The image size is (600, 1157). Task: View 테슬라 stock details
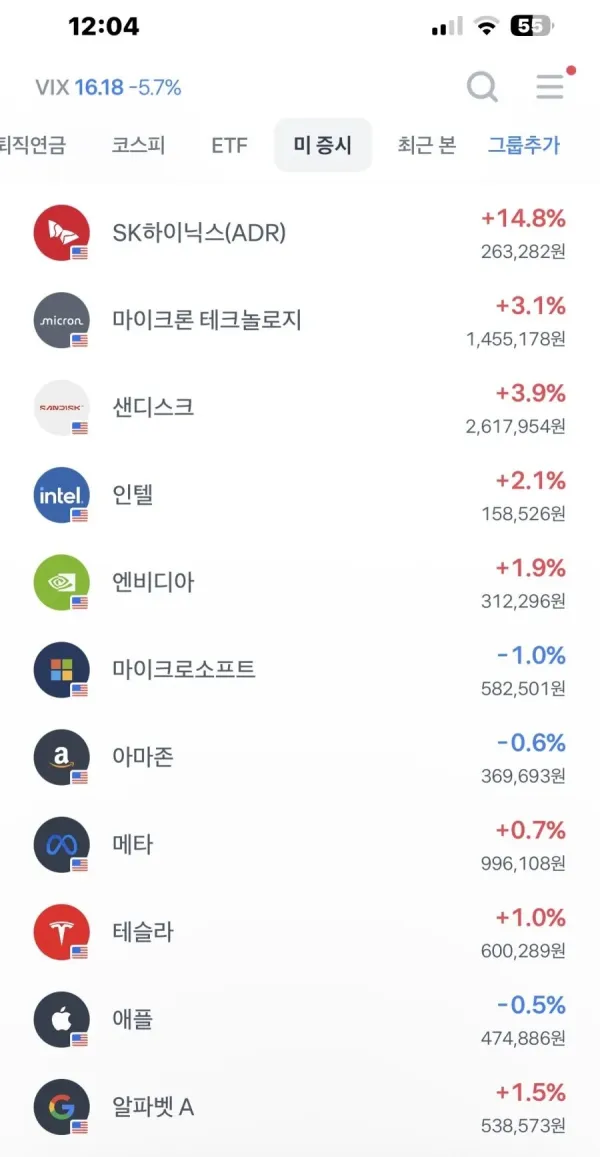300,932
